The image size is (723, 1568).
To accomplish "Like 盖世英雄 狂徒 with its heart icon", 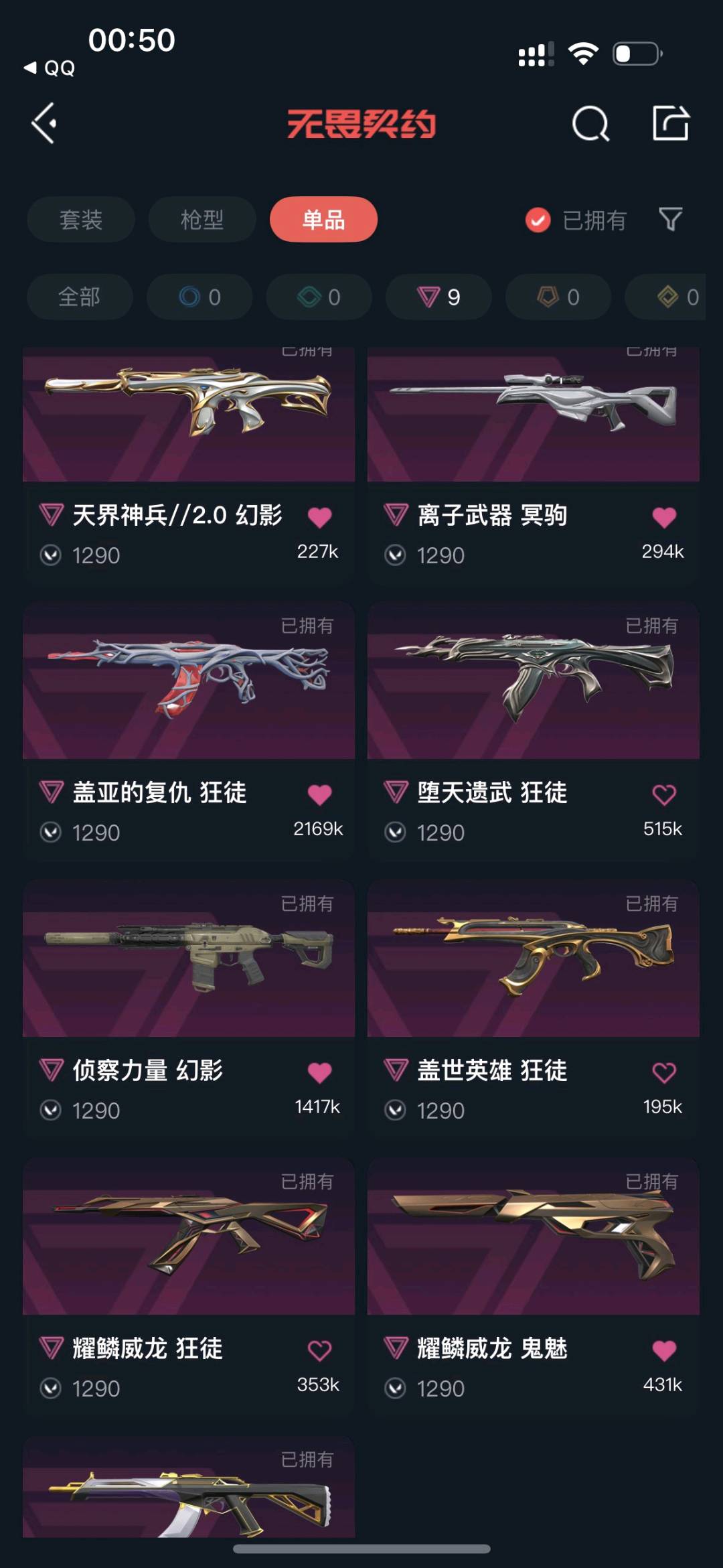I will pyautogui.click(x=663, y=1072).
